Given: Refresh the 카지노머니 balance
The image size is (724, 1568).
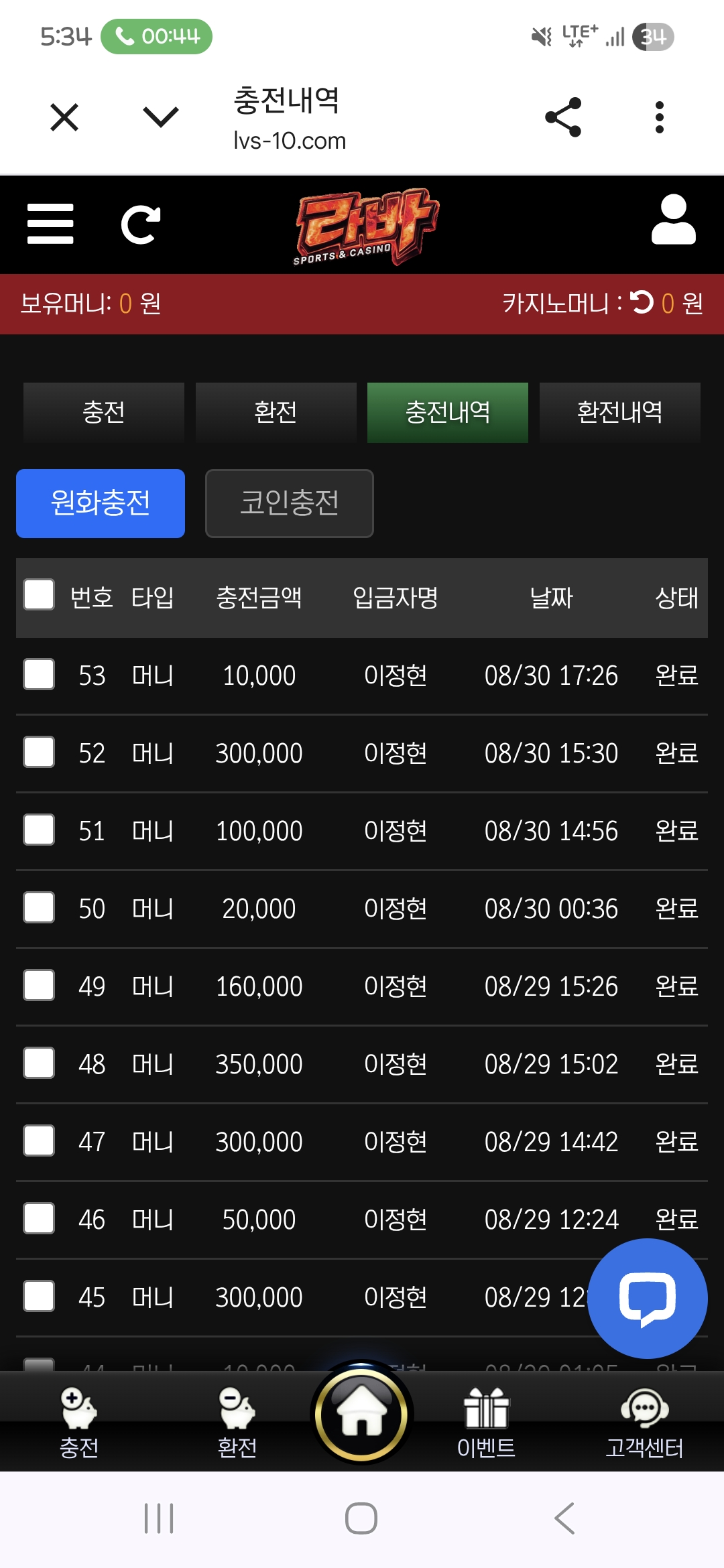Looking at the screenshot, I should point(642,302).
